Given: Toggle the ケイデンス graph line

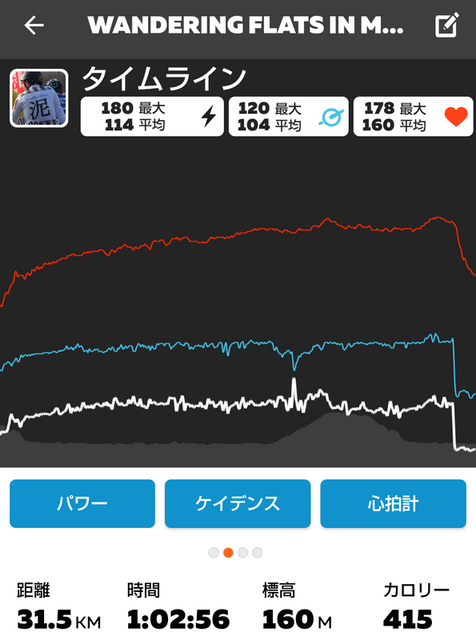Looking at the screenshot, I should point(238,503).
